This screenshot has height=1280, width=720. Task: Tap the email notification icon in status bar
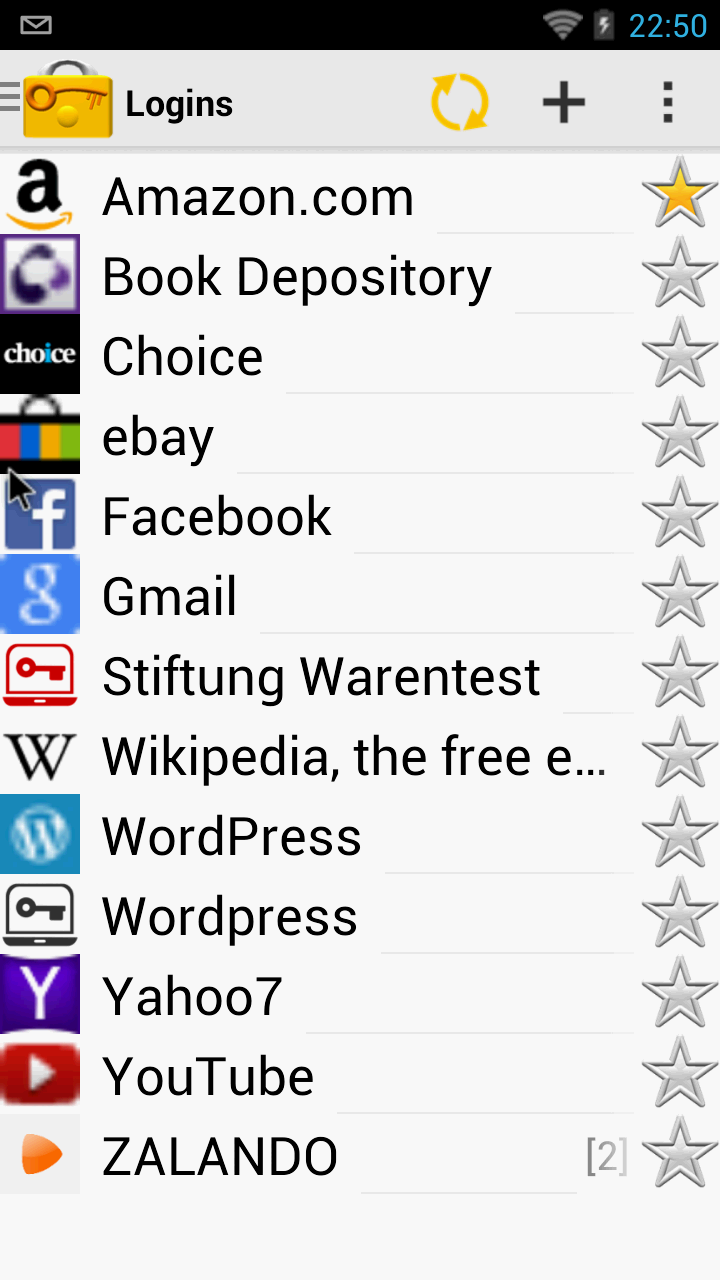click(36, 24)
